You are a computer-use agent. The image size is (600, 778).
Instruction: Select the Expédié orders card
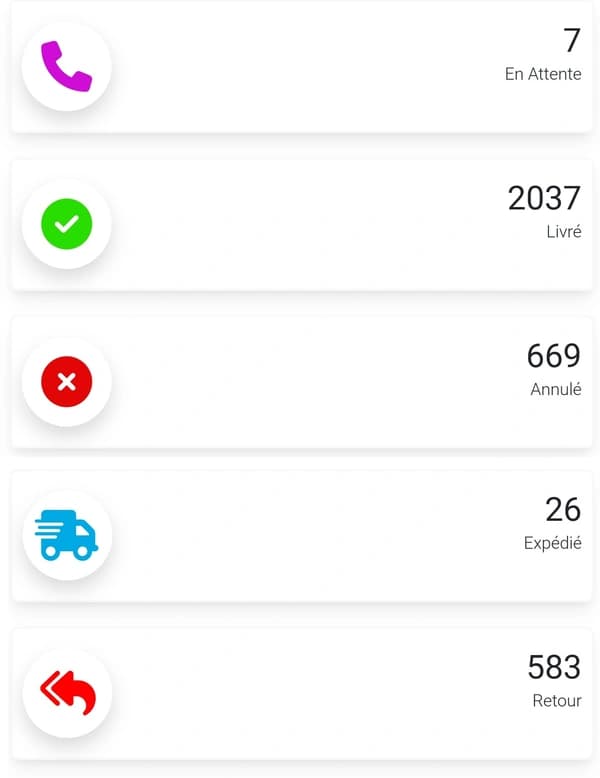tap(300, 537)
